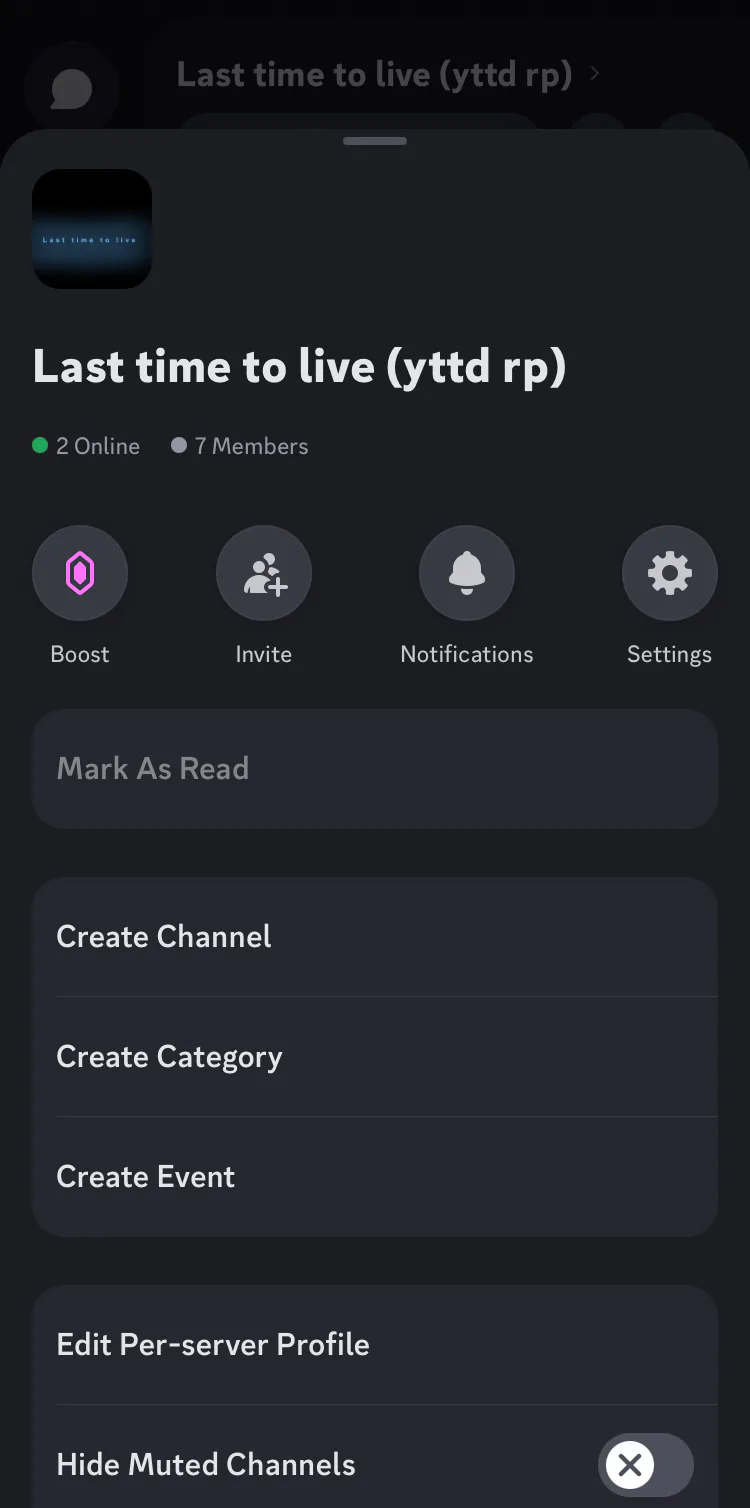Viewport: 750px width, 1508px height.
Task: Toggle Hide Muted Channels switch
Action: pos(645,1465)
